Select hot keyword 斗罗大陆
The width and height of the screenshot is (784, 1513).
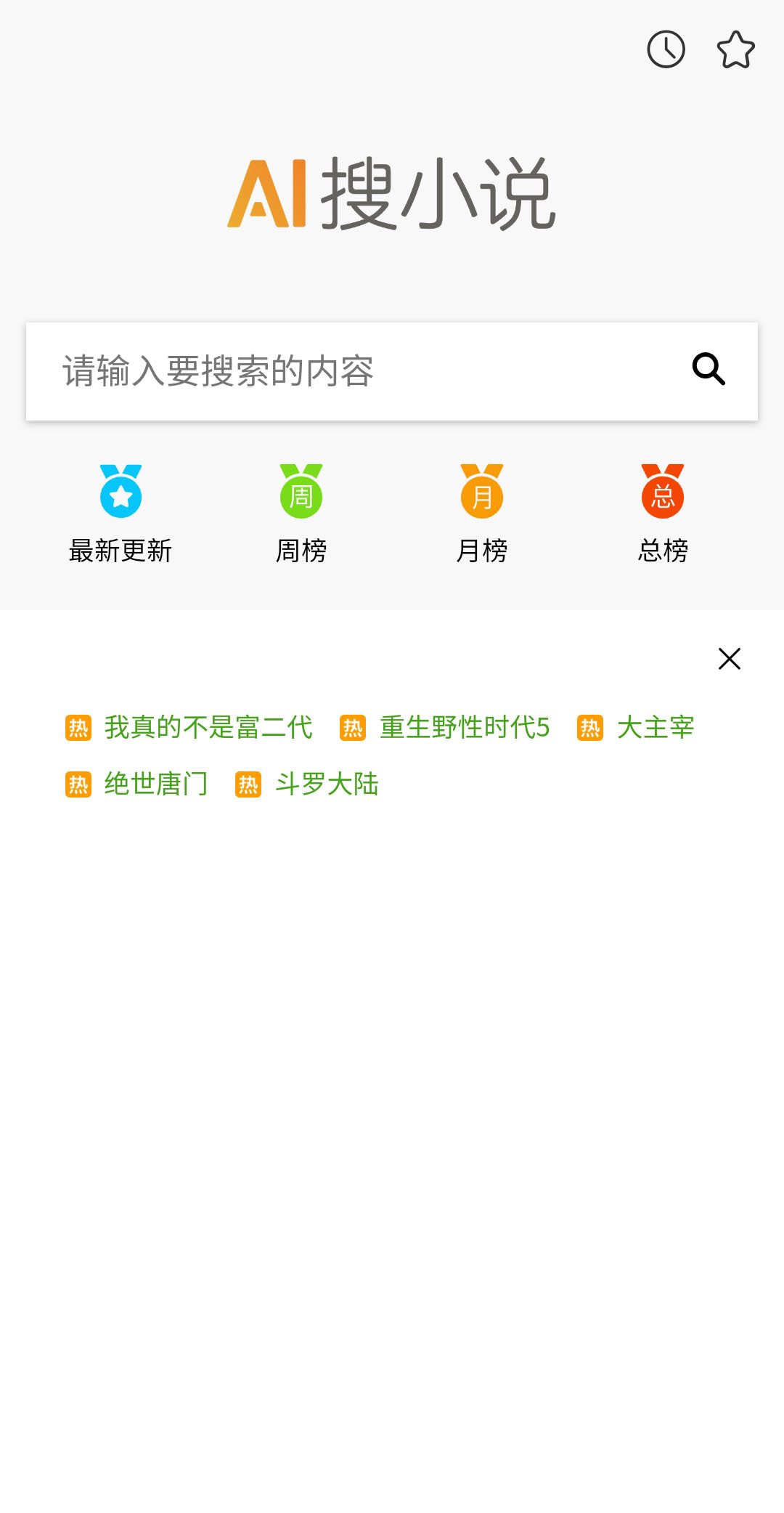coord(327,784)
